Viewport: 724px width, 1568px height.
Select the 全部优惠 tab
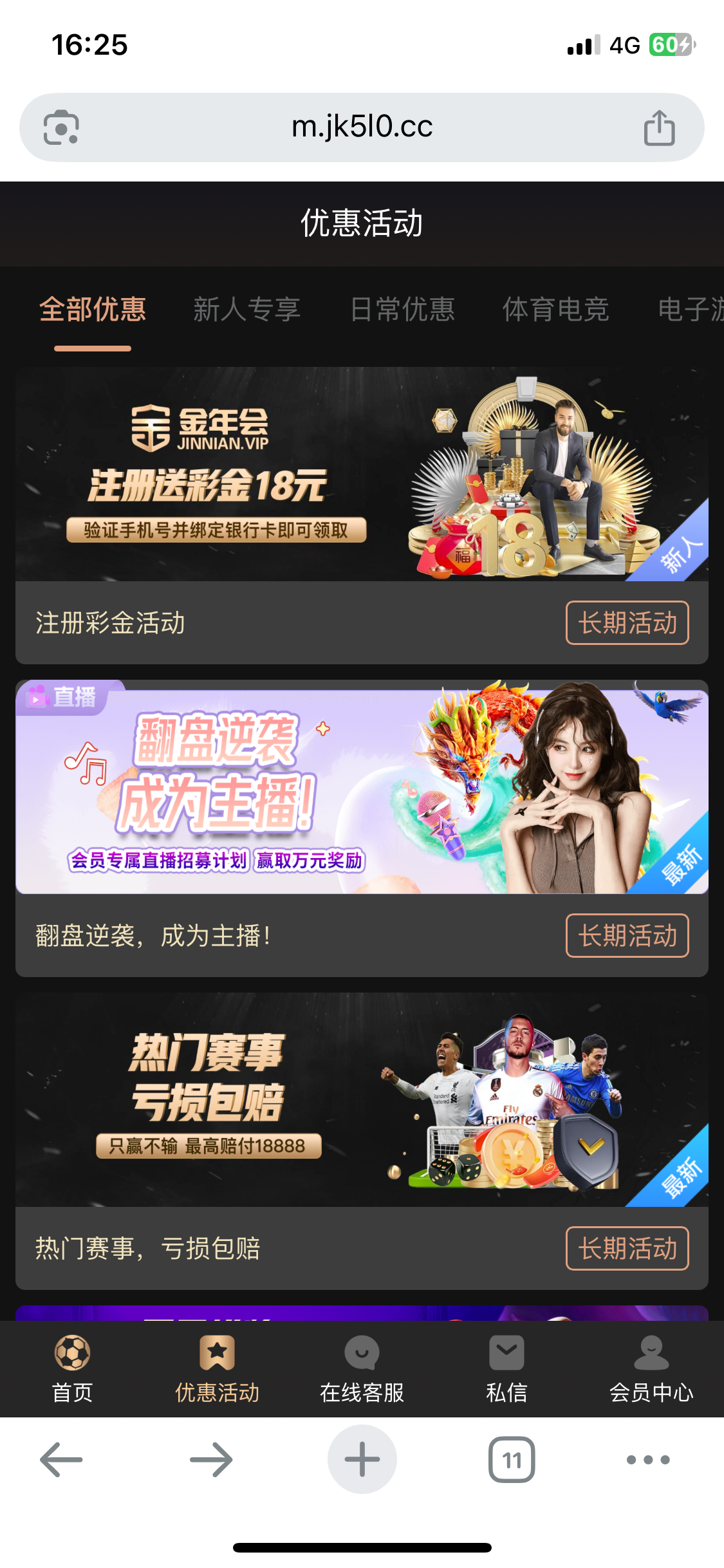pos(93,310)
